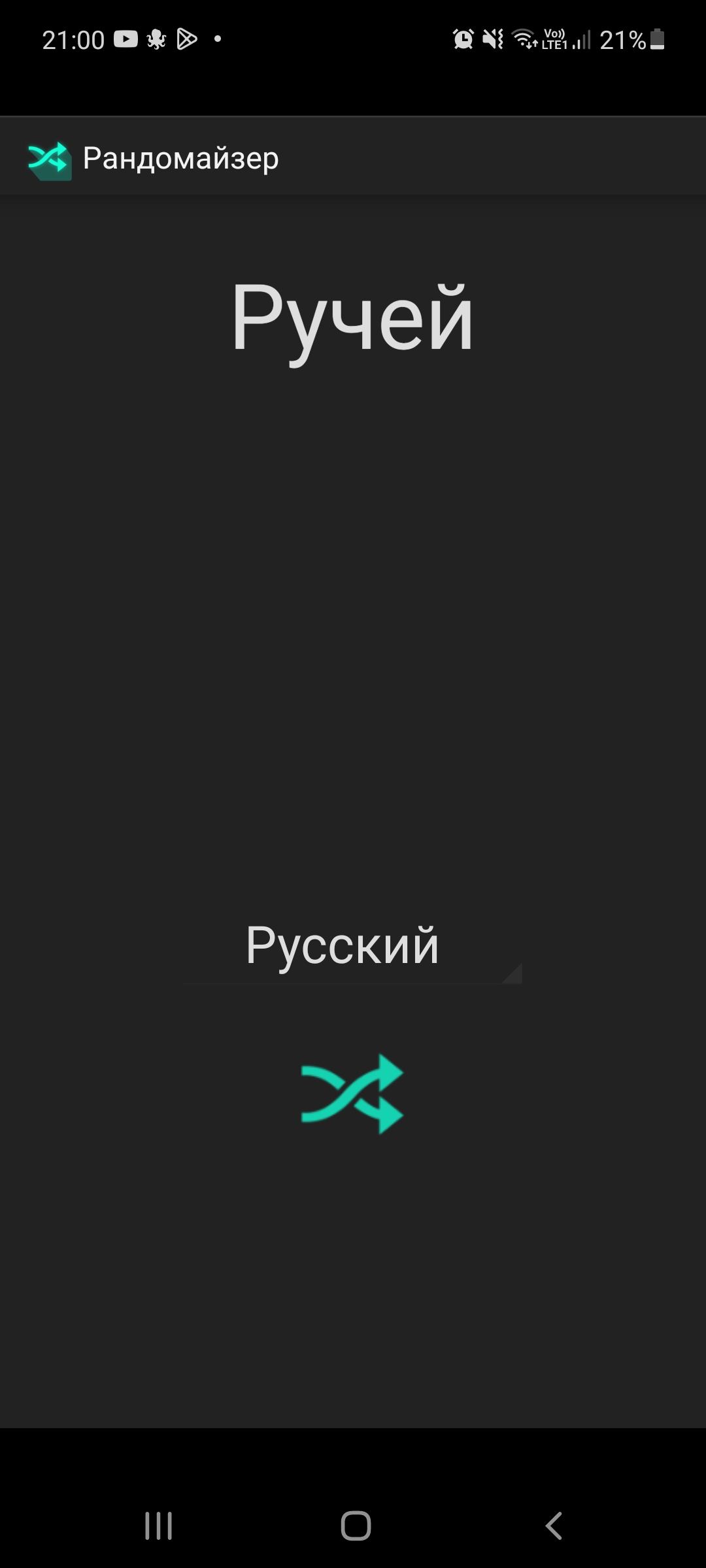Go to the home screen
Screen dimensions: 706x1568
click(356, 1526)
